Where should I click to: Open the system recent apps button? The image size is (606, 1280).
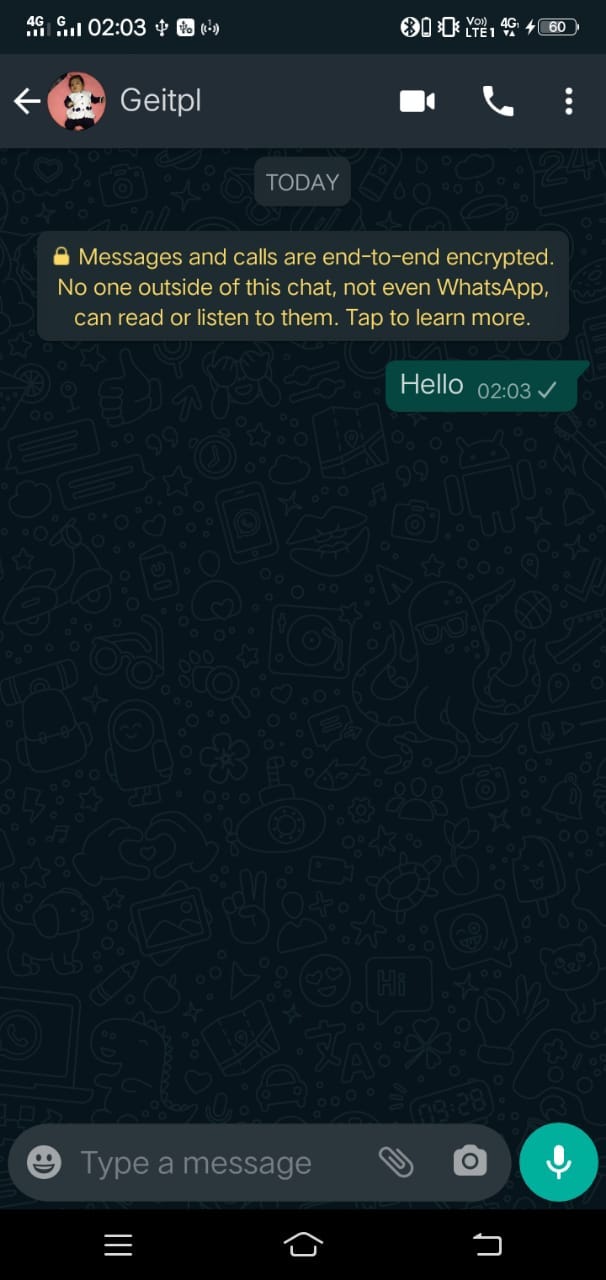point(118,1244)
